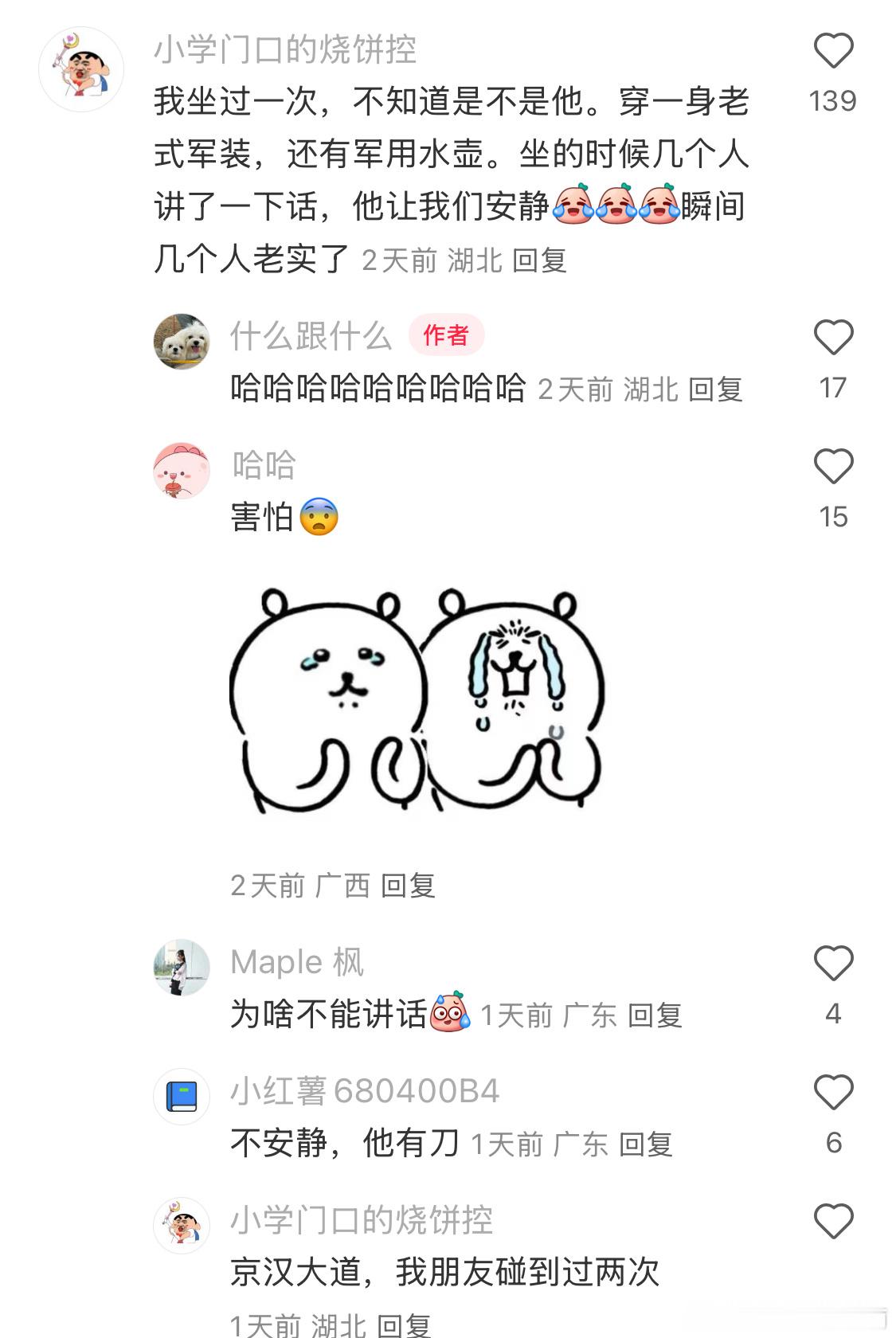Click username 小红薯 680400B4
The height and width of the screenshot is (1338, 896).
365,1093
